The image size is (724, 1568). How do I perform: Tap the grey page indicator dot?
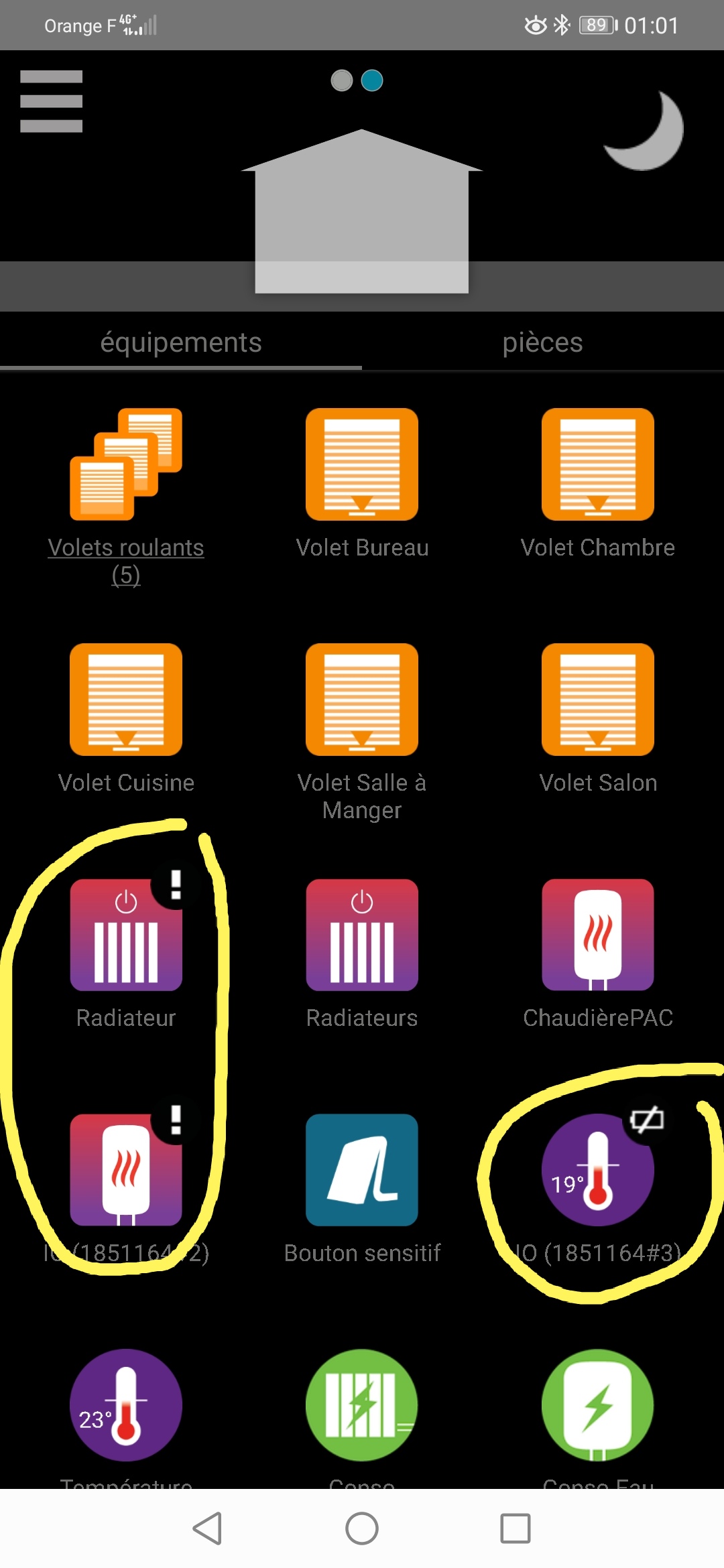click(342, 80)
